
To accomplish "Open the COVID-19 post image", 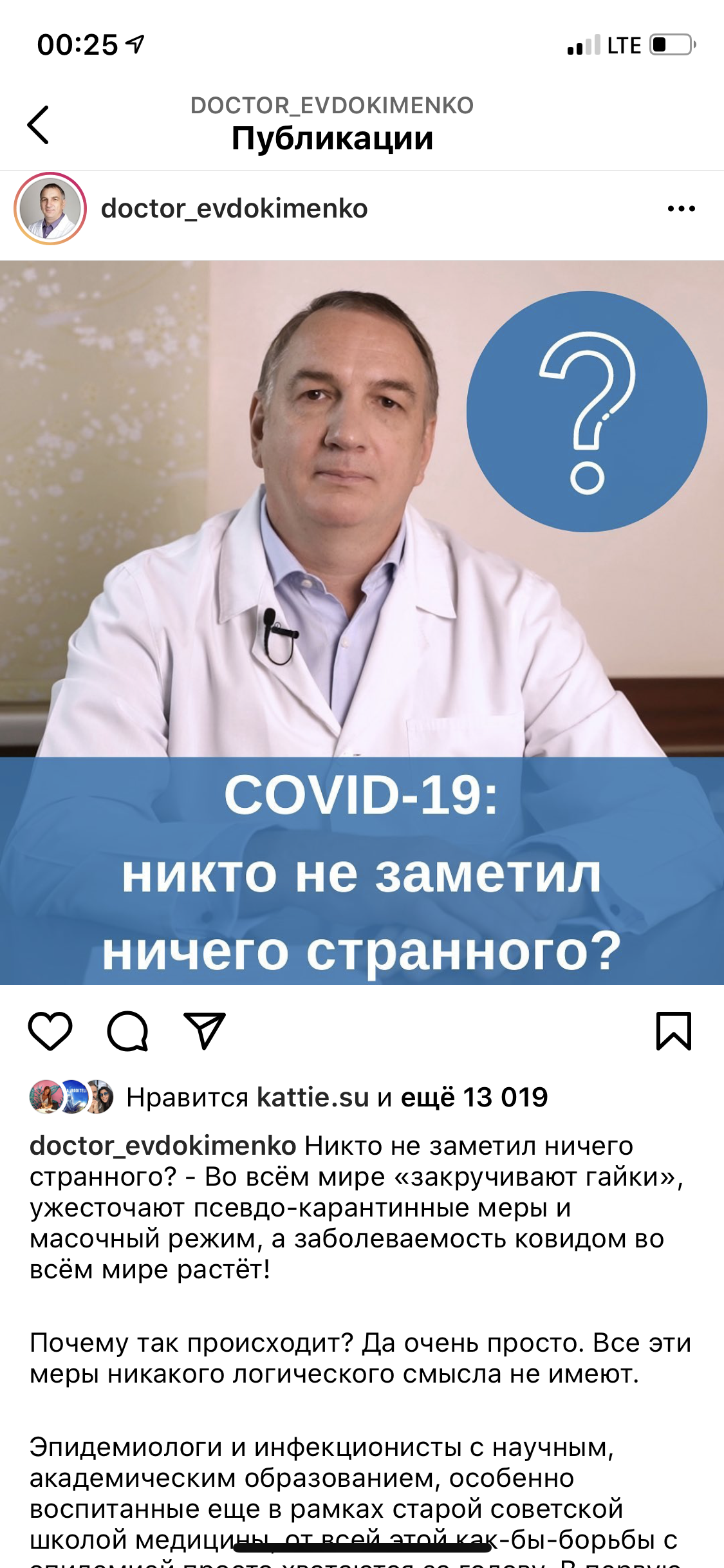I will click(x=362, y=622).
